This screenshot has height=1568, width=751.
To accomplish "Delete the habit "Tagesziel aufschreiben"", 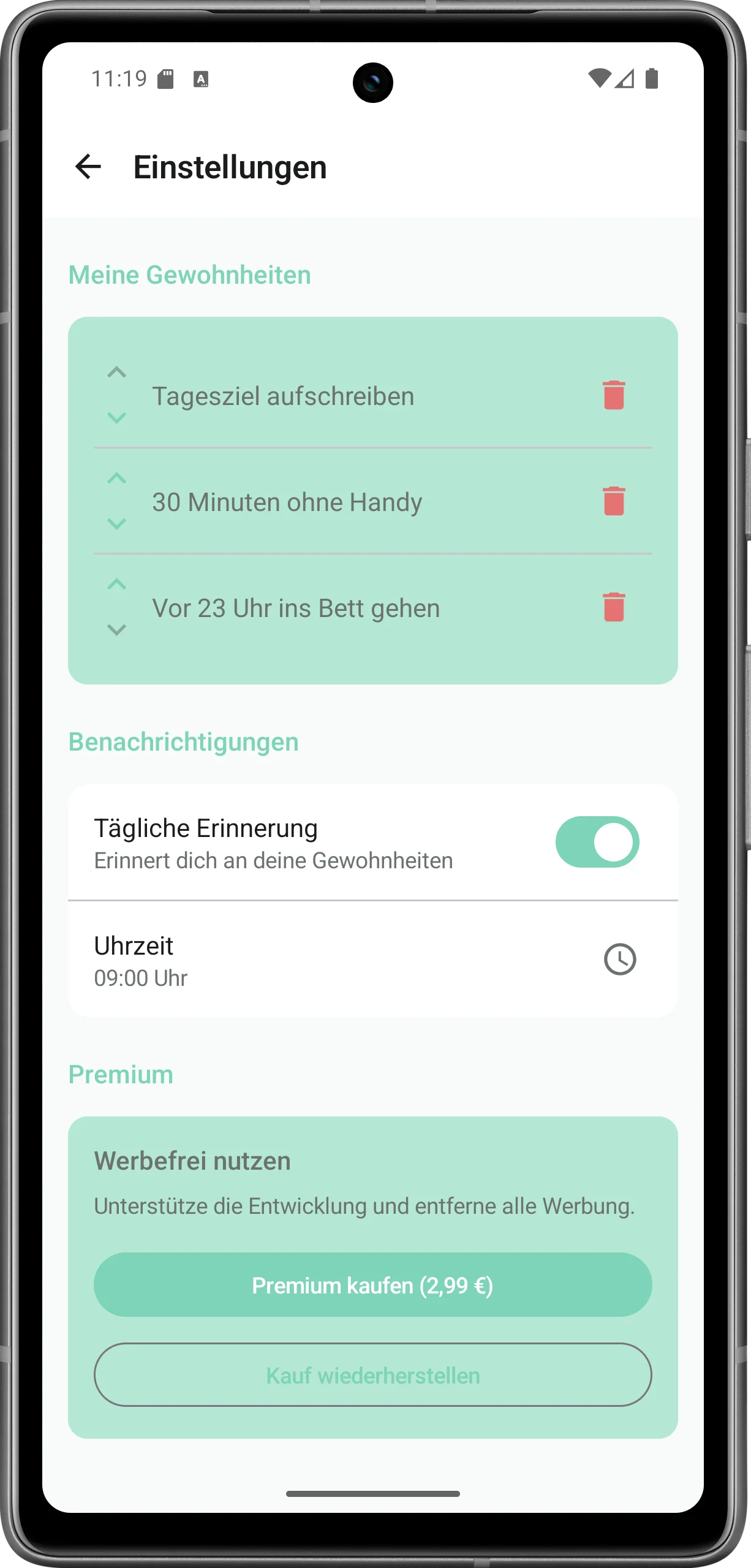I will point(614,395).
